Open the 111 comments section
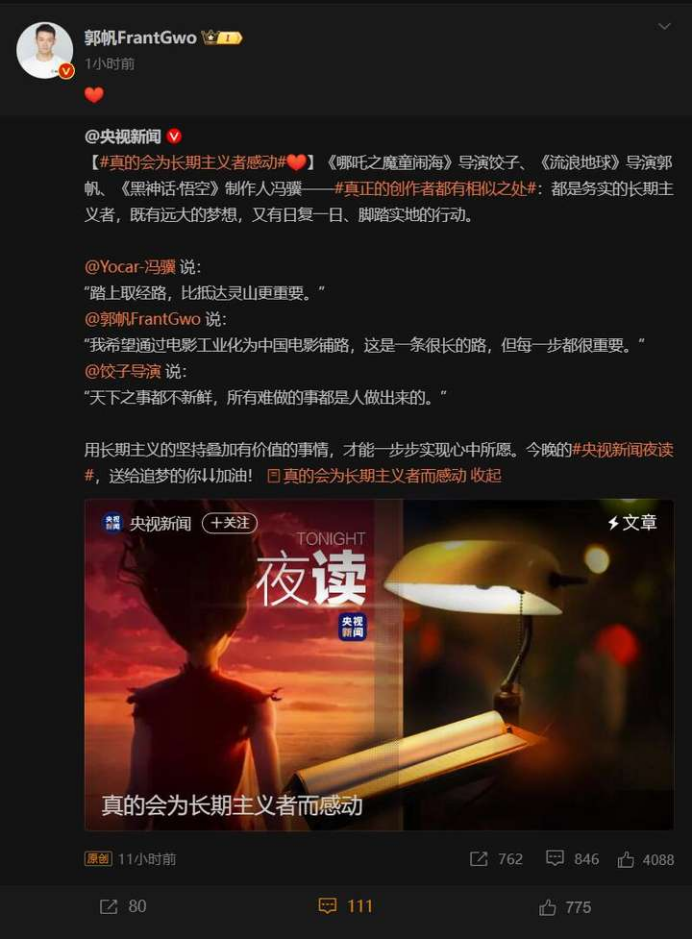 345,906
